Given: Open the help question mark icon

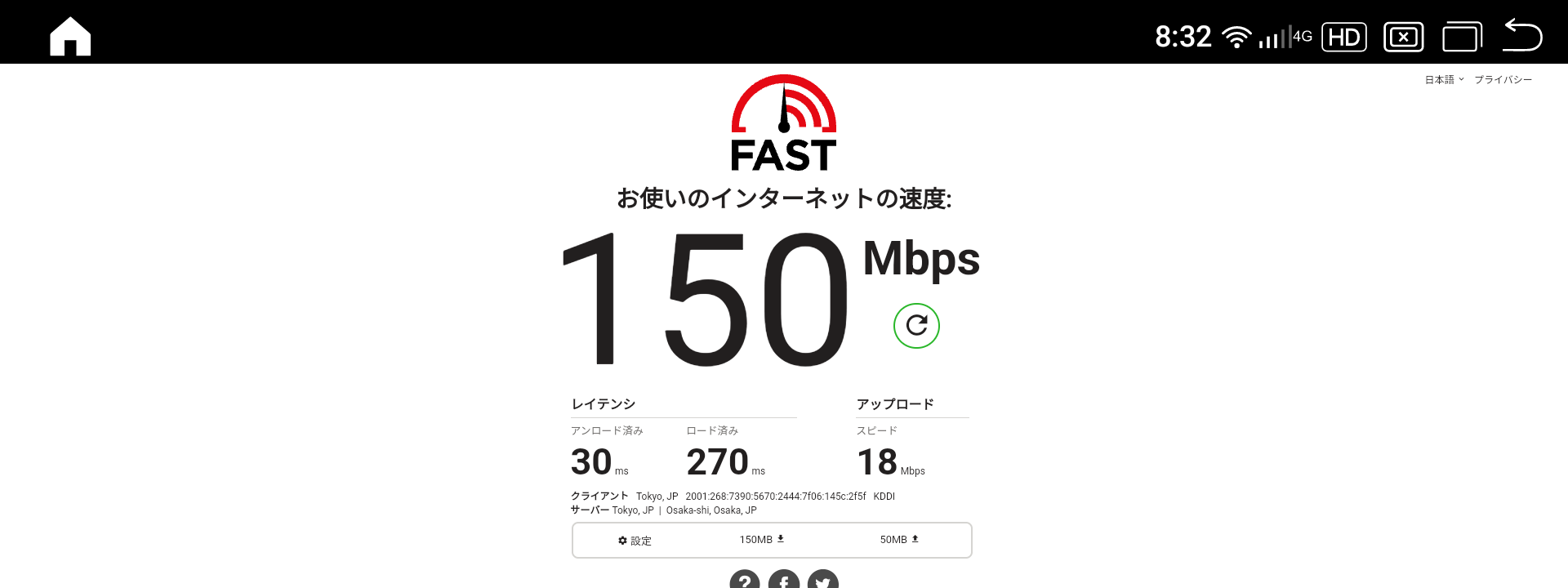Looking at the screenshot, I should click(744, 581).
